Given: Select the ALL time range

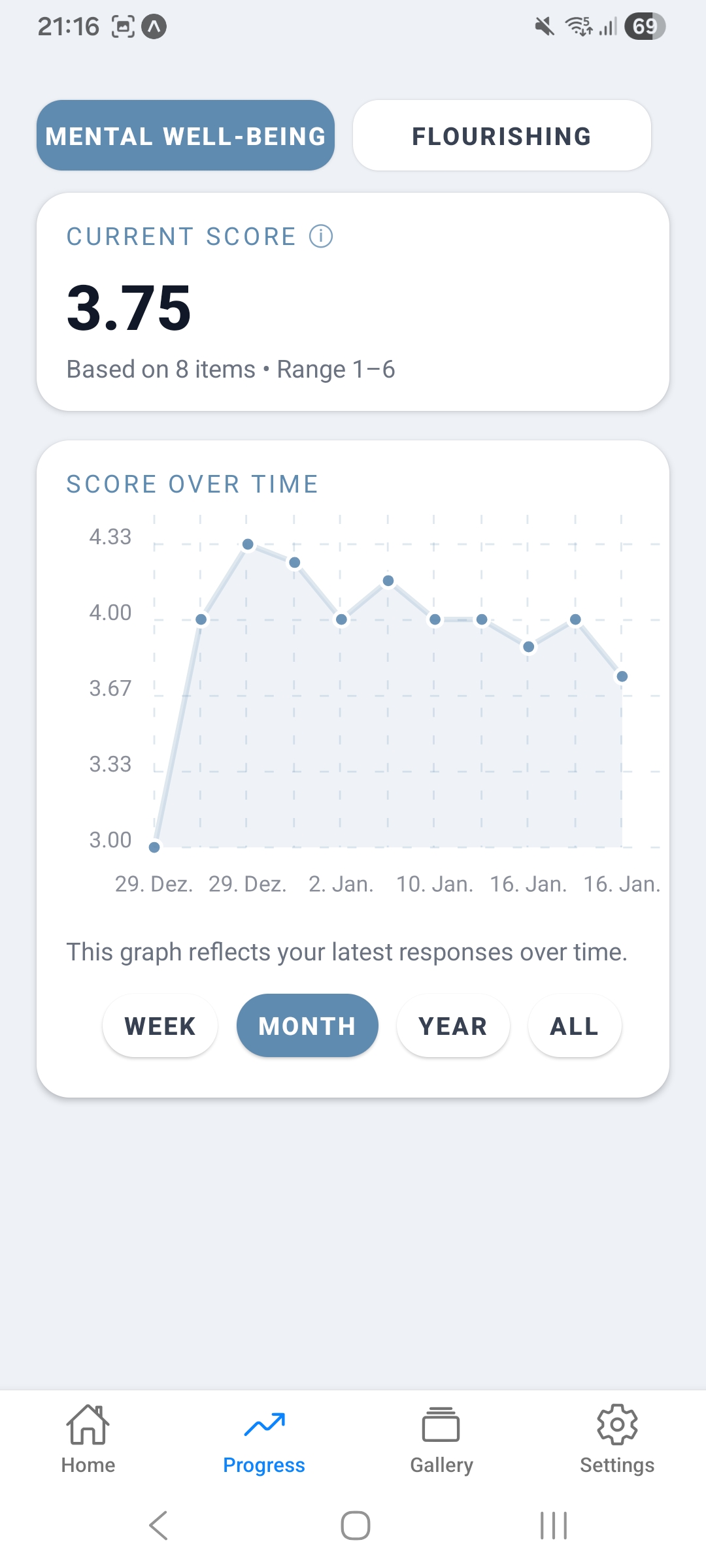Looking at the screenshot, I should point(574,1026).
